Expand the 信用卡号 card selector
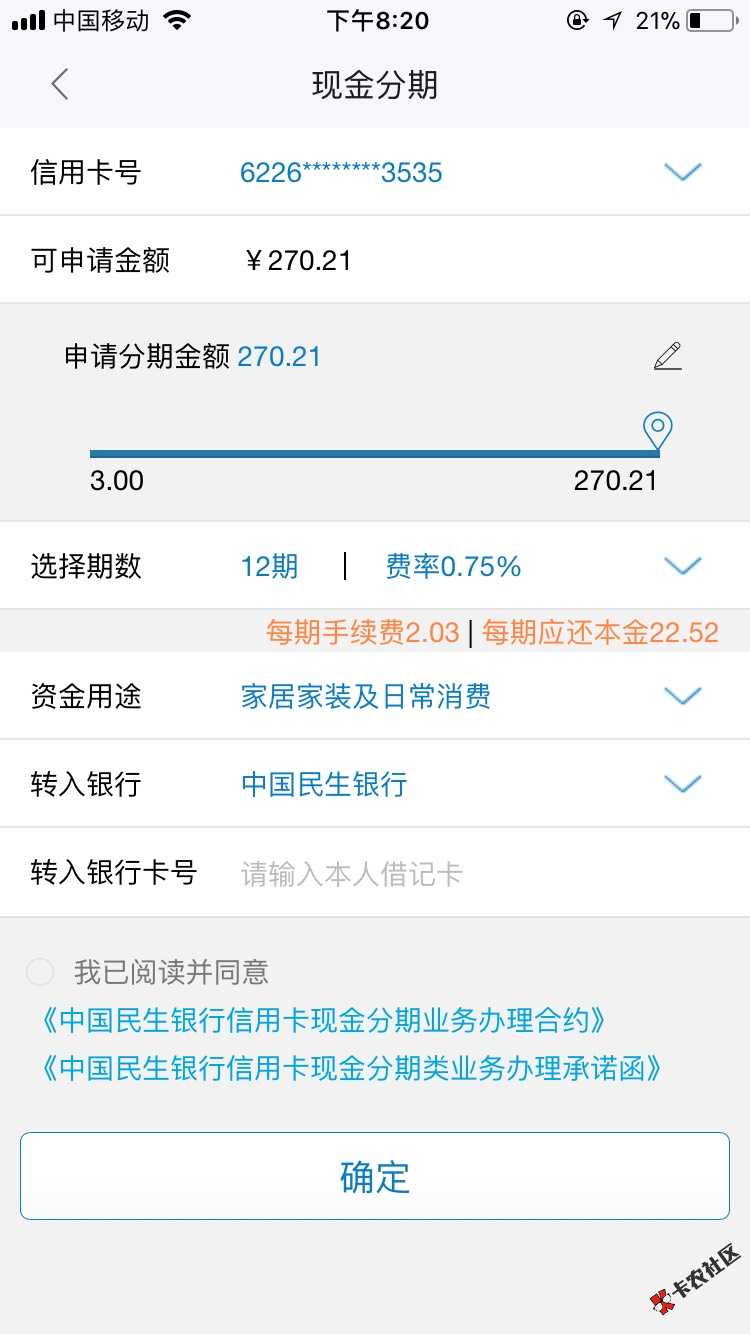Screen dimensions: 750x1334 683,173
